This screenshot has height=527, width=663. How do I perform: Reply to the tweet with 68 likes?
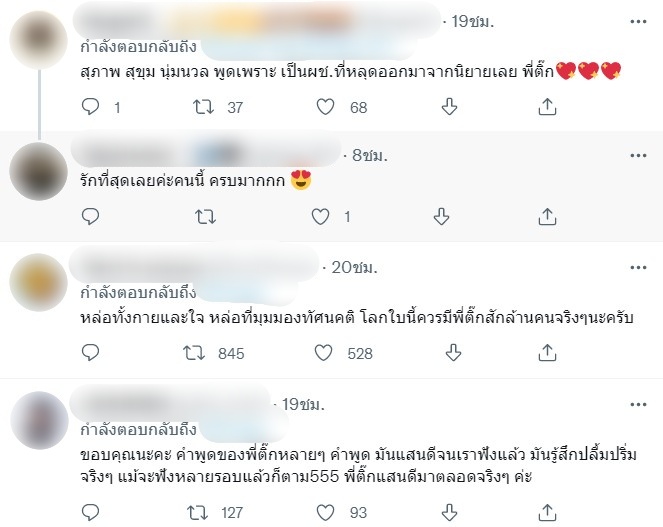tap(91, 107)
